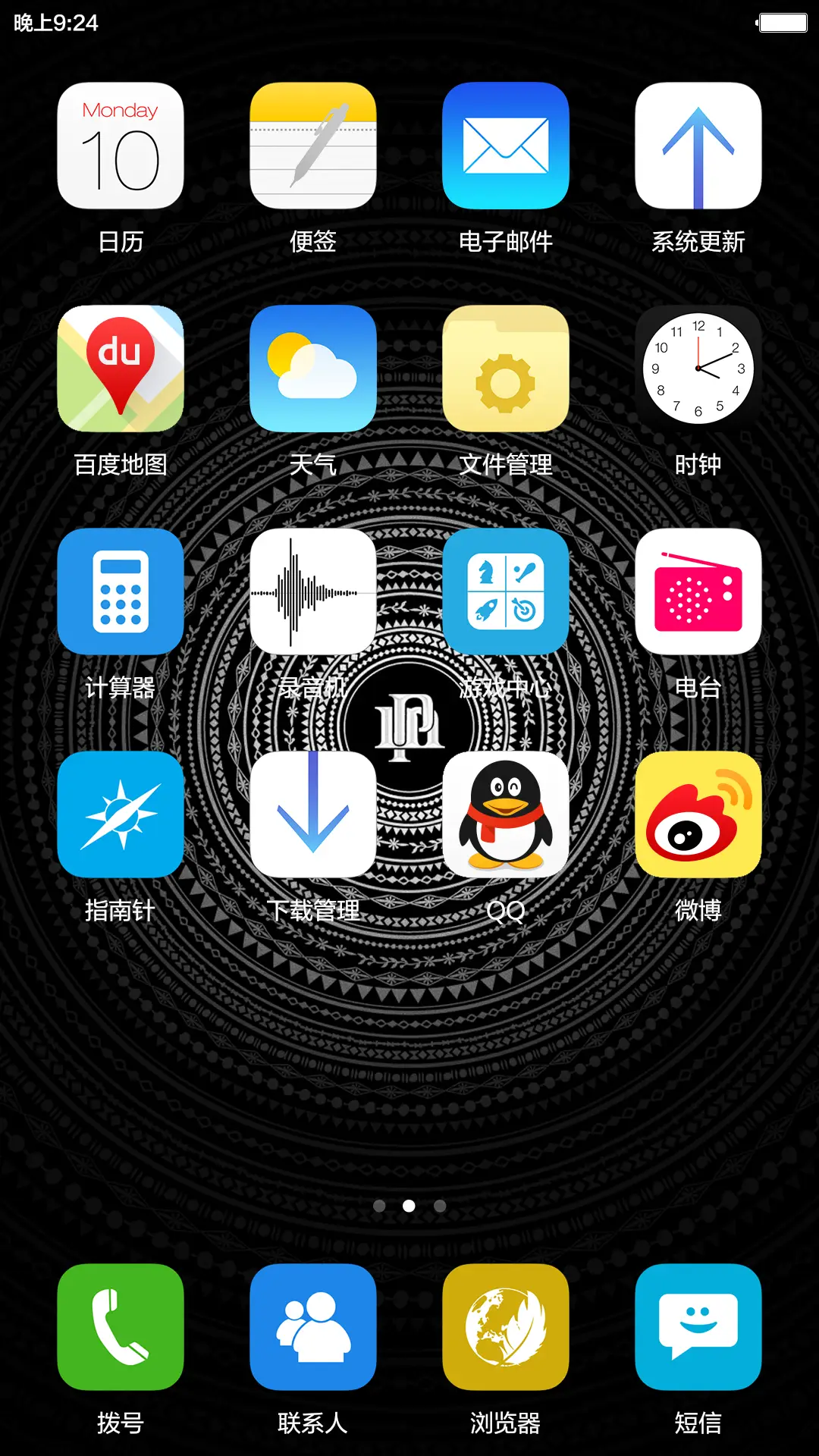Image resolution: width=819 pixels, height=1456 pixels.
Task: Open the 指南针 compass app
Action: [x=121, y=815]
